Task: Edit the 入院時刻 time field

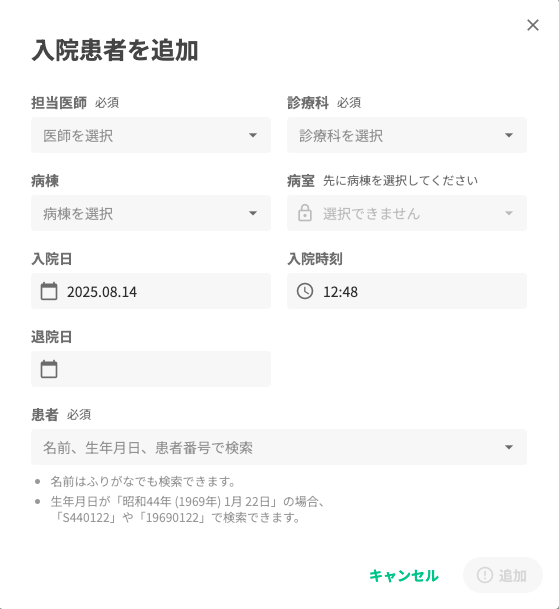Action: [407, 291]
